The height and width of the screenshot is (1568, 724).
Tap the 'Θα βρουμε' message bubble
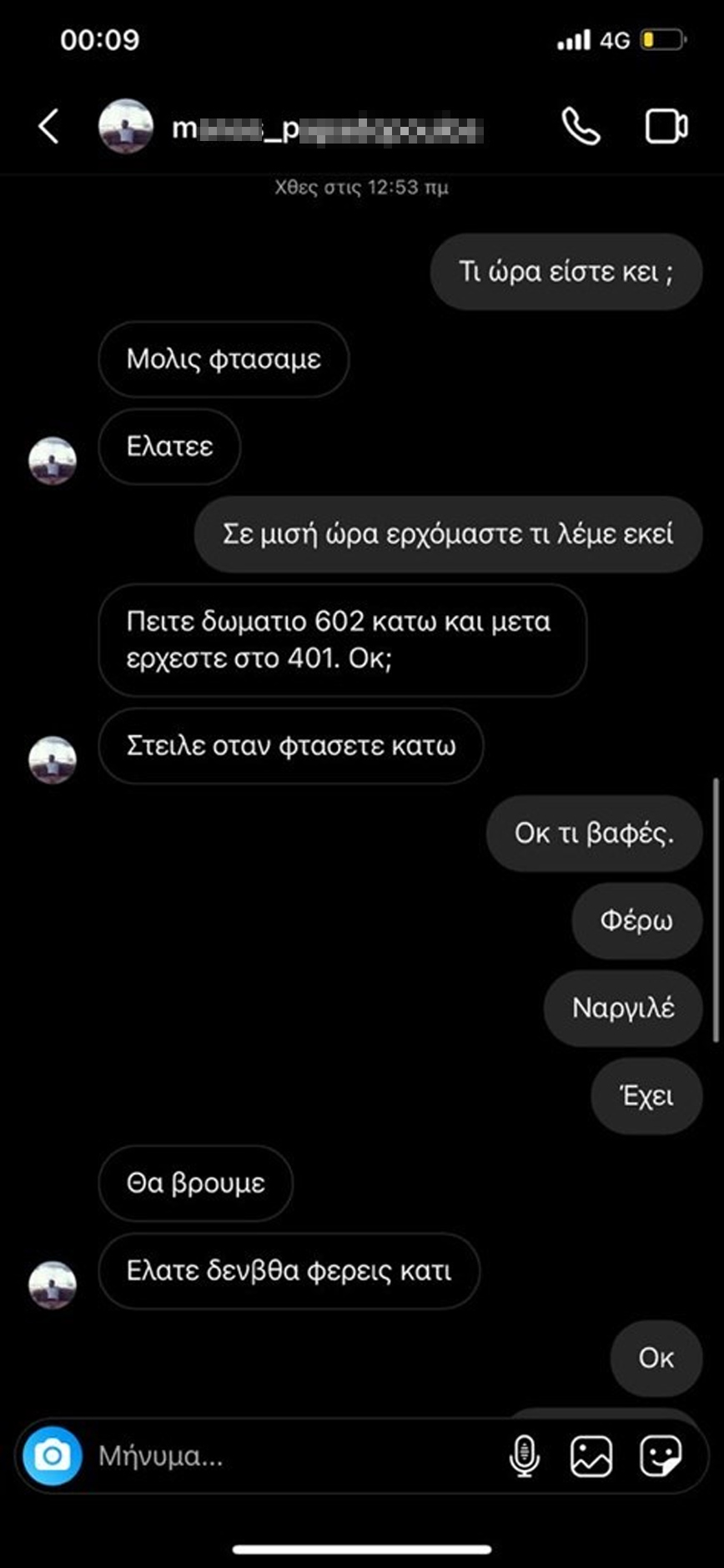195,1182
